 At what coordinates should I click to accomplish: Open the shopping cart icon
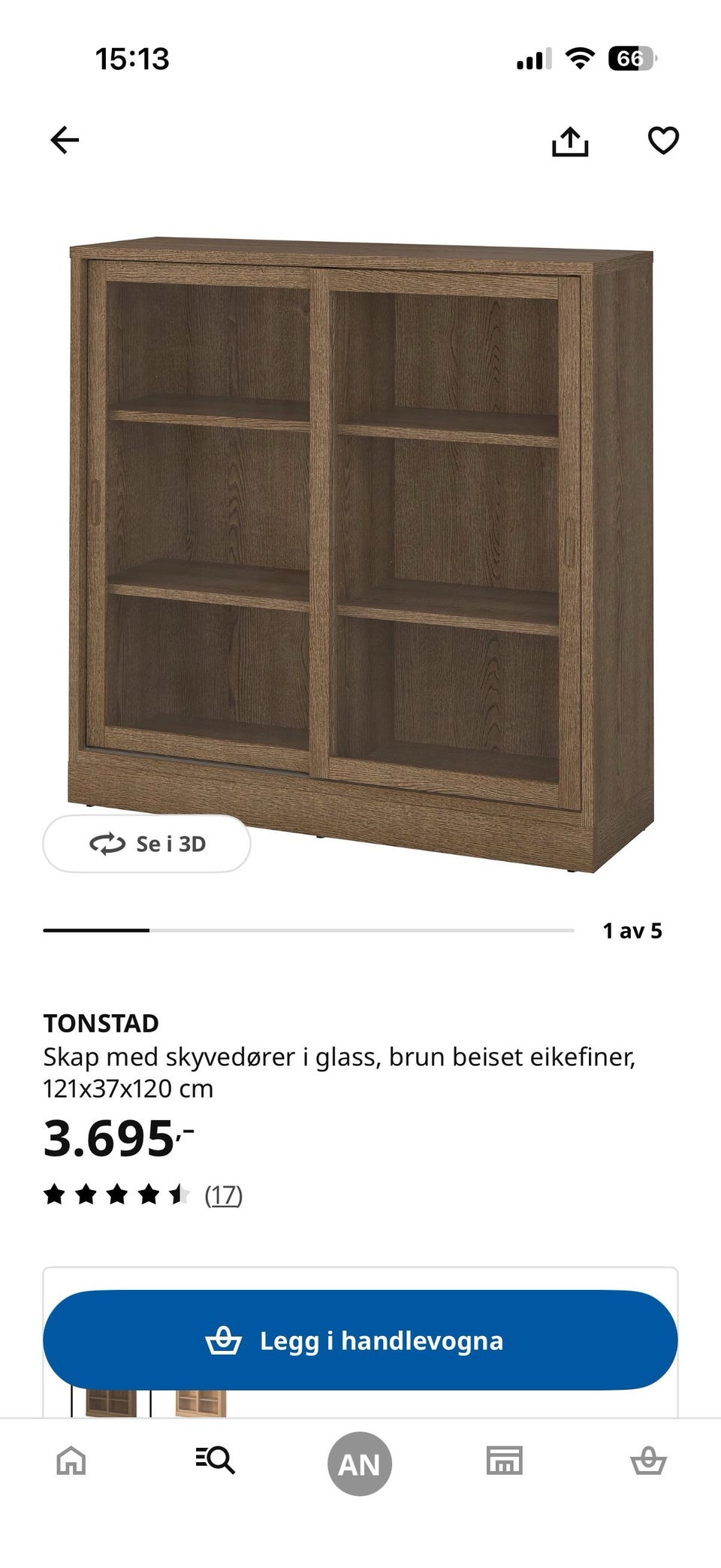648,1461
